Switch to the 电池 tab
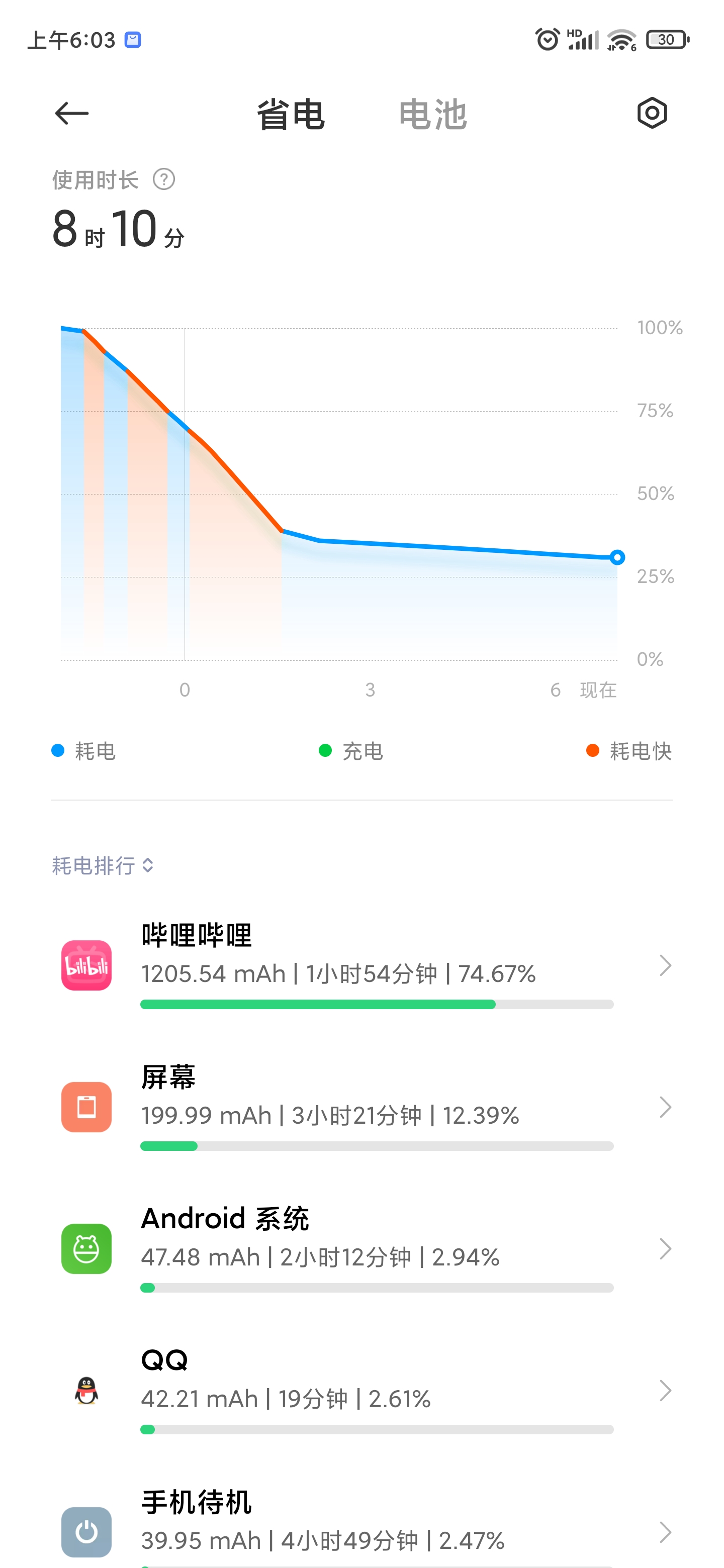The width and height of the screenshot is (724, 1568). (x=432, y=115)
